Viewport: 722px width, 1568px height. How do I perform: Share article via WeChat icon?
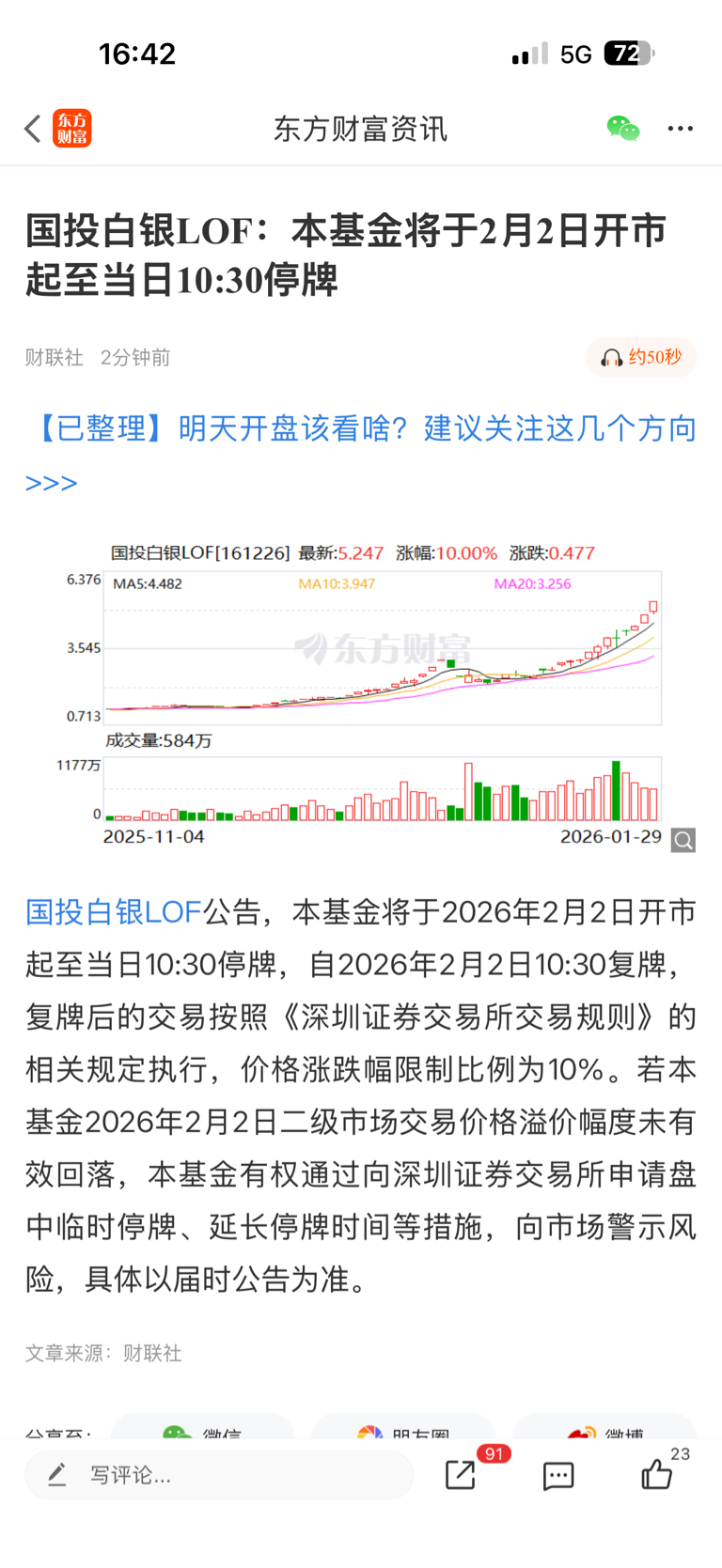[622, 129]
